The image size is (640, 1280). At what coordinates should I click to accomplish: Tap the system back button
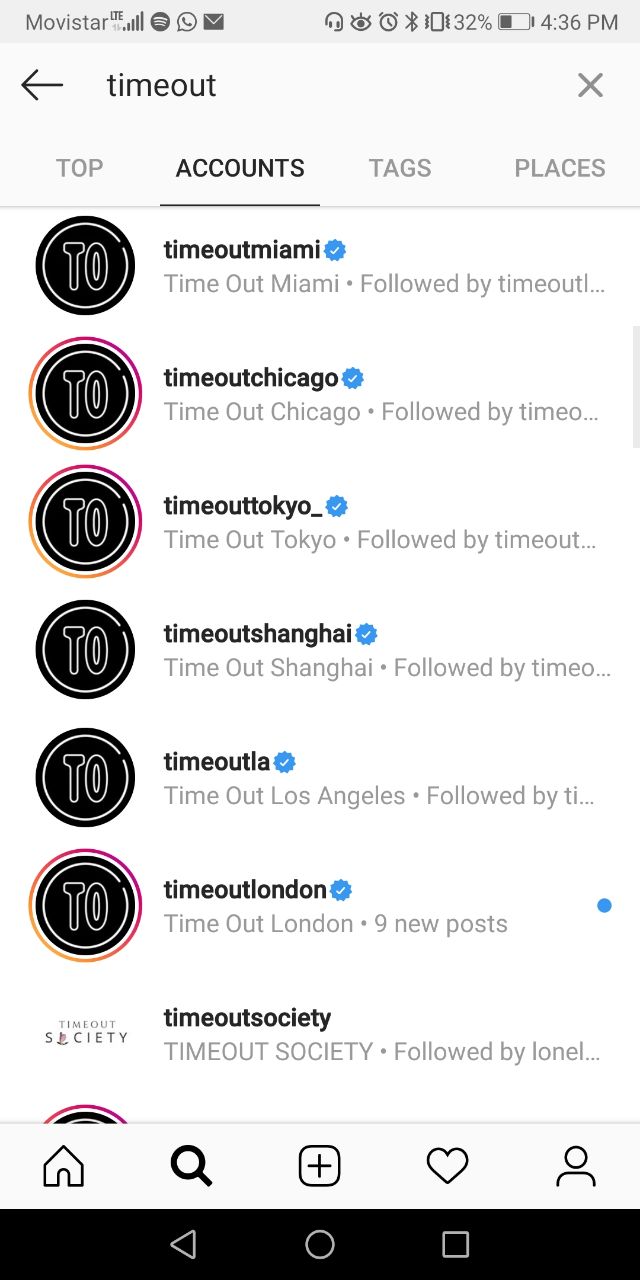point(183,1244)
